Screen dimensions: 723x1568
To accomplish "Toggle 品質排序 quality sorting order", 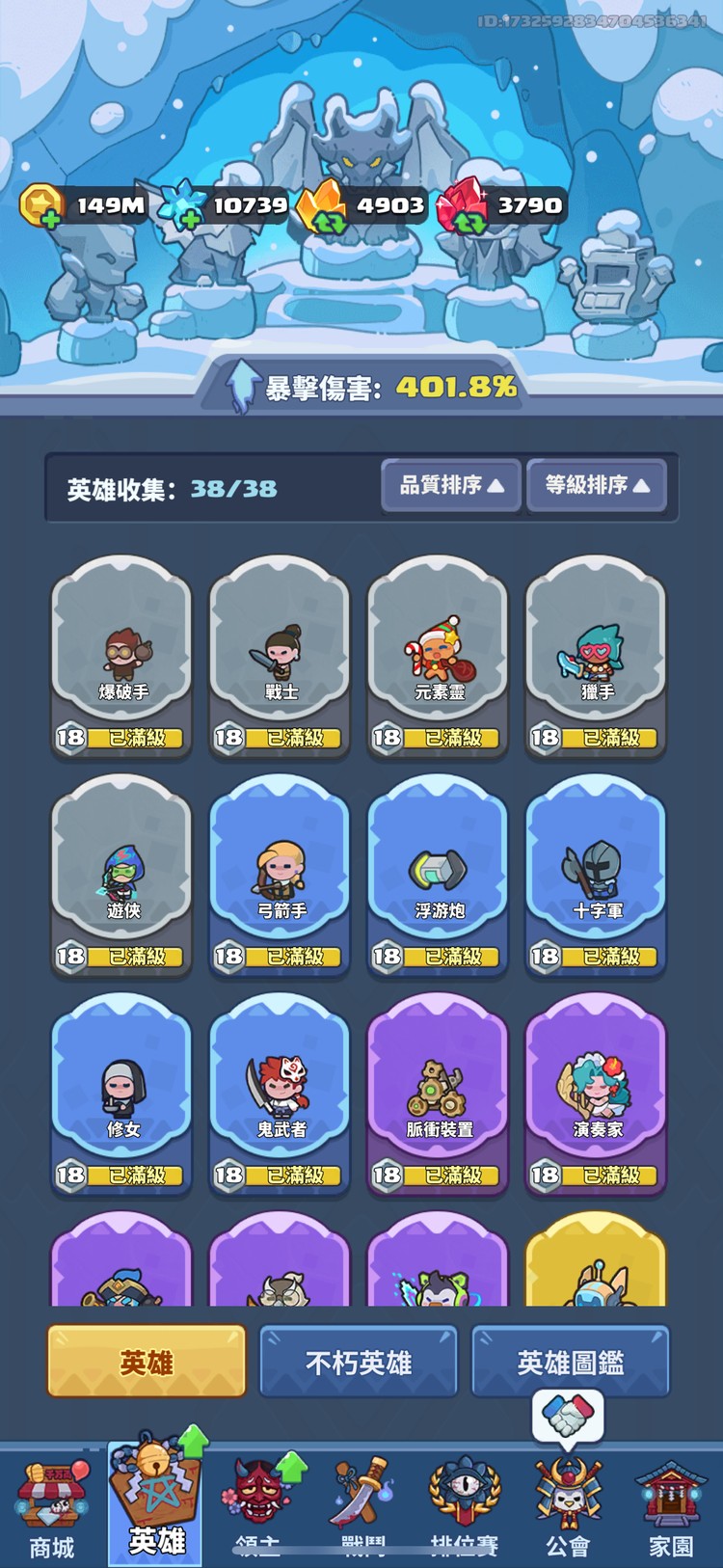I will [449, 486].
